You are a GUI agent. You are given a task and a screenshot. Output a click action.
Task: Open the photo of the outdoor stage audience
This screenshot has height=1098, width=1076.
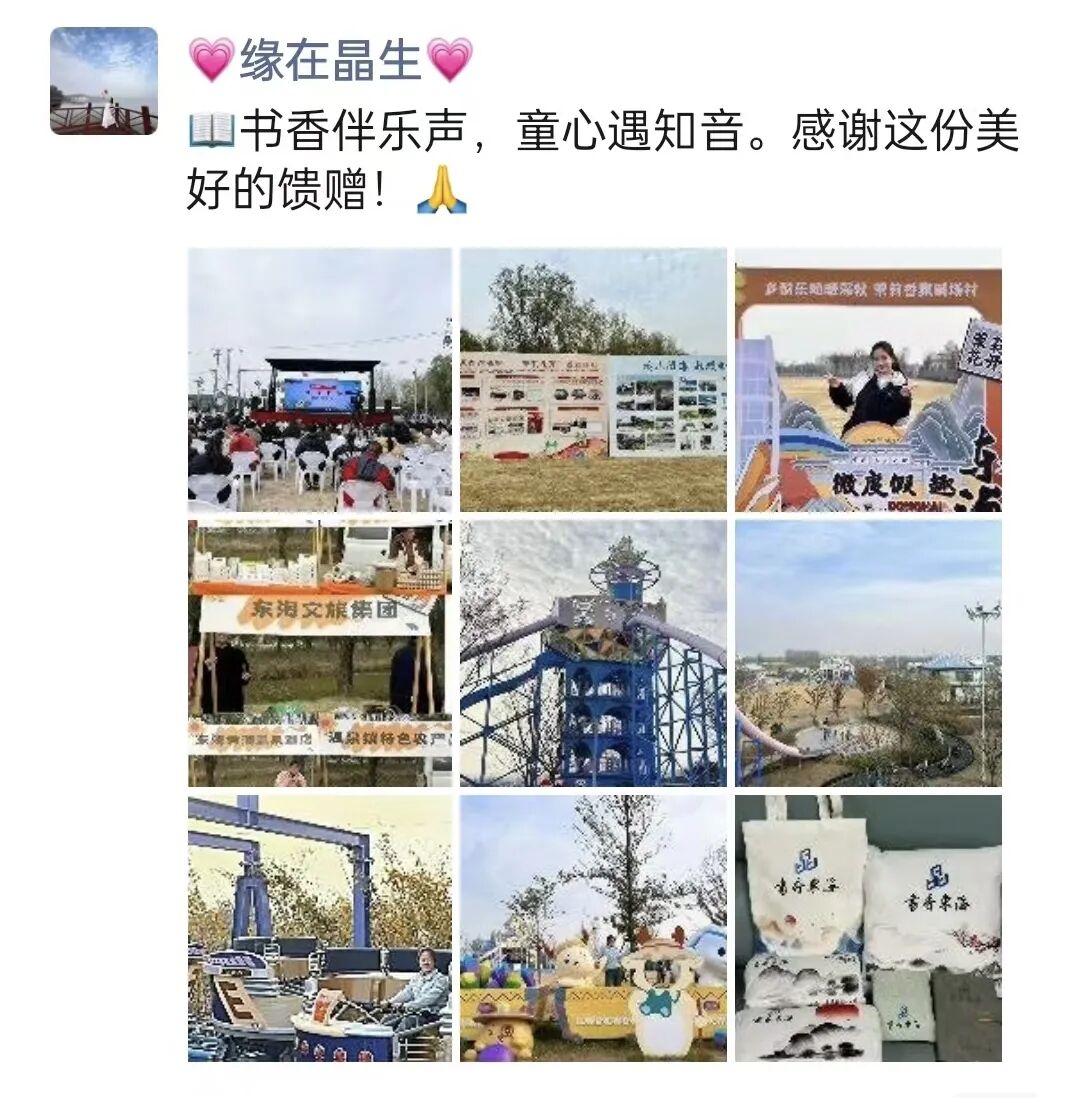pyautogui.click(x=320, y=380)
